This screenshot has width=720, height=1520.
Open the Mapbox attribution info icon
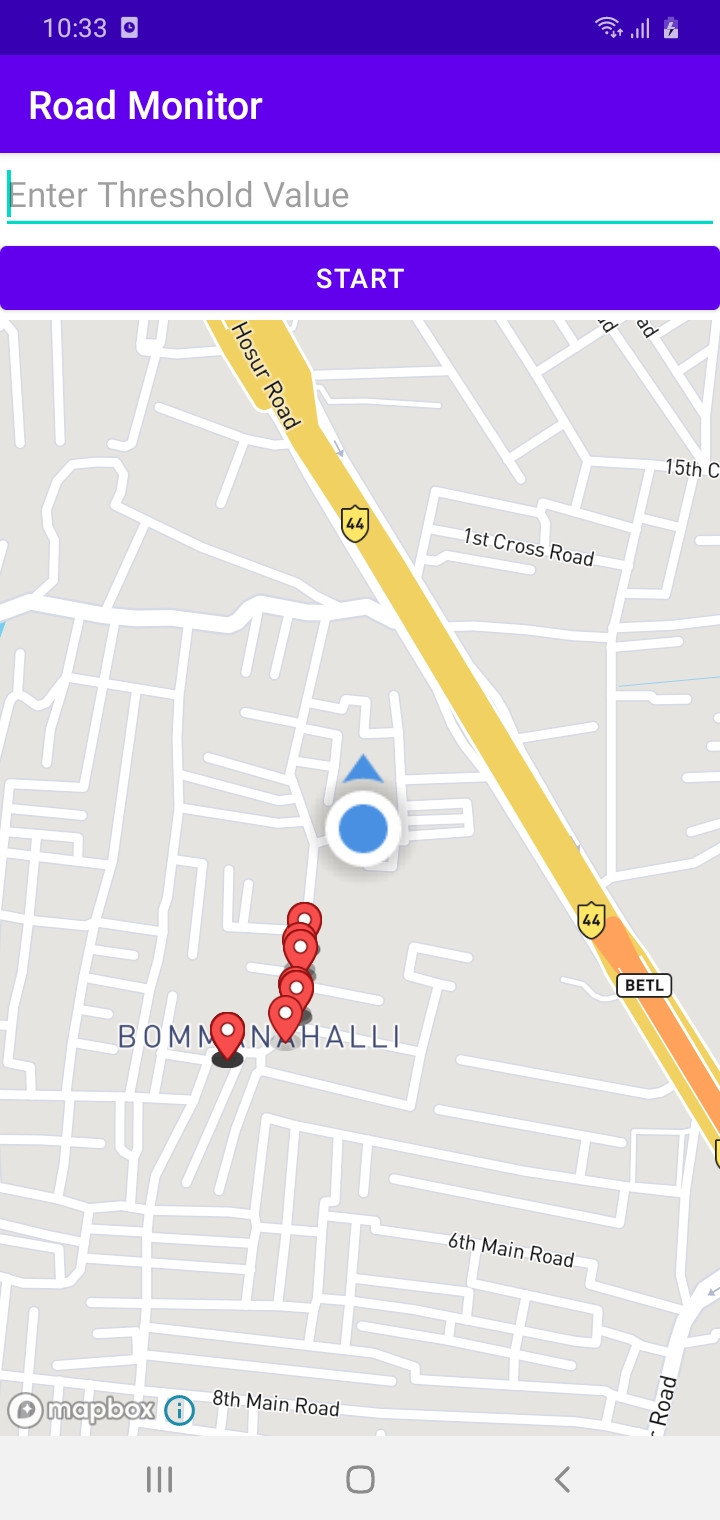pyautogui.click(x=179, y=1410)
